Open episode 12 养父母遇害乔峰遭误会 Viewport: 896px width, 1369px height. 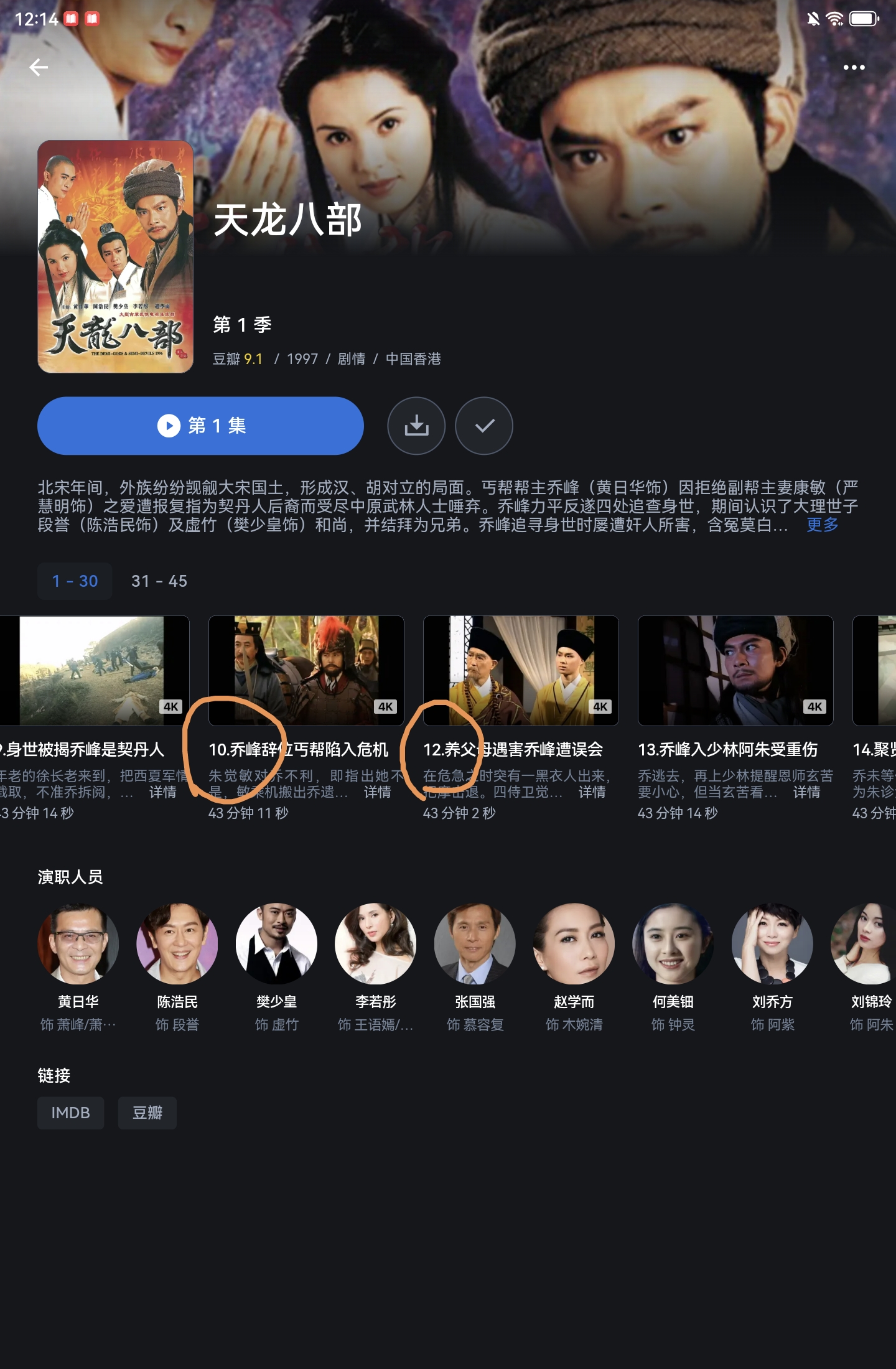[x=521, y=671]
